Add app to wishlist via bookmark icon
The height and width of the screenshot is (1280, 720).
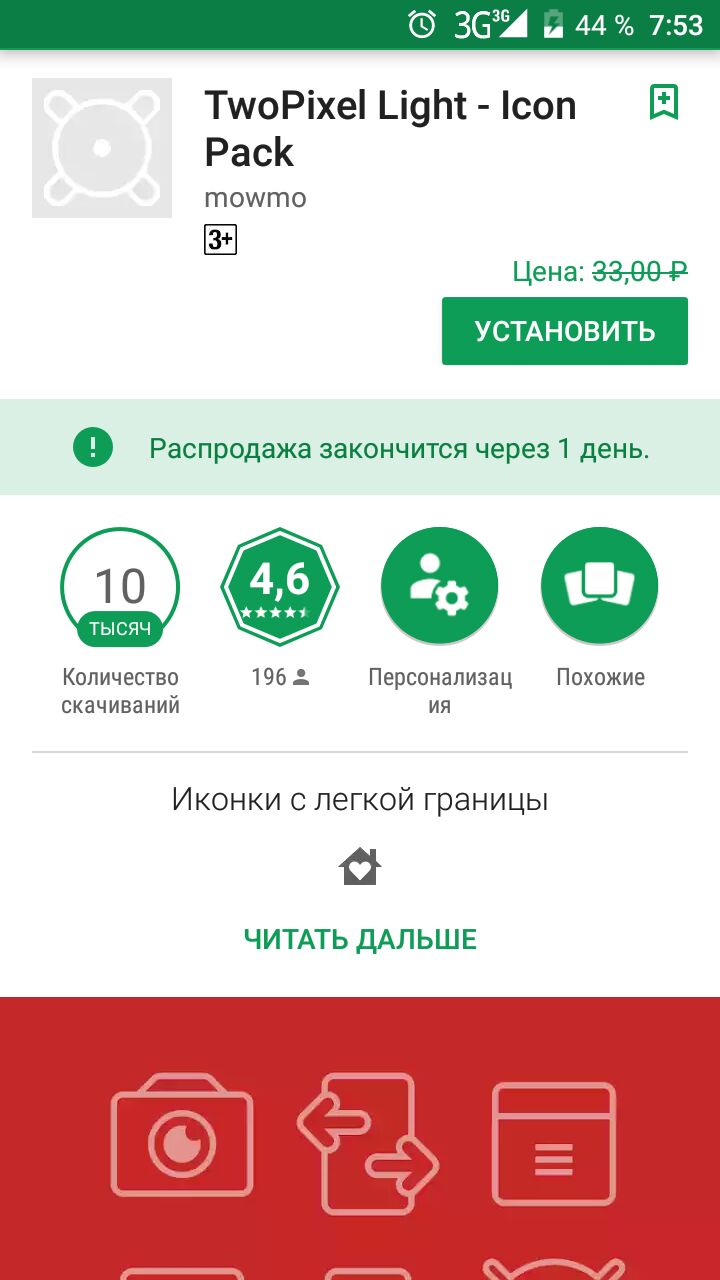[x=664, y=103]
